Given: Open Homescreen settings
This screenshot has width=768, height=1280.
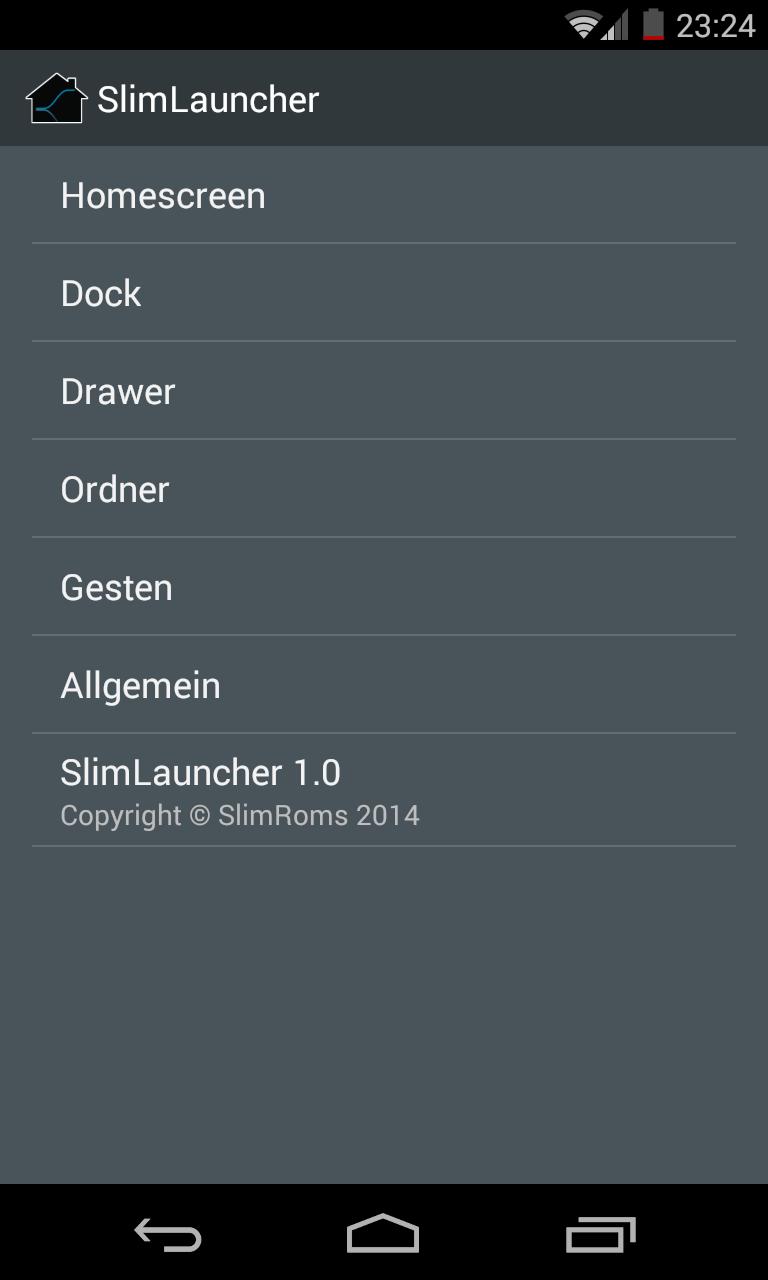Looking at the screenshot, I should click(383, 196).
